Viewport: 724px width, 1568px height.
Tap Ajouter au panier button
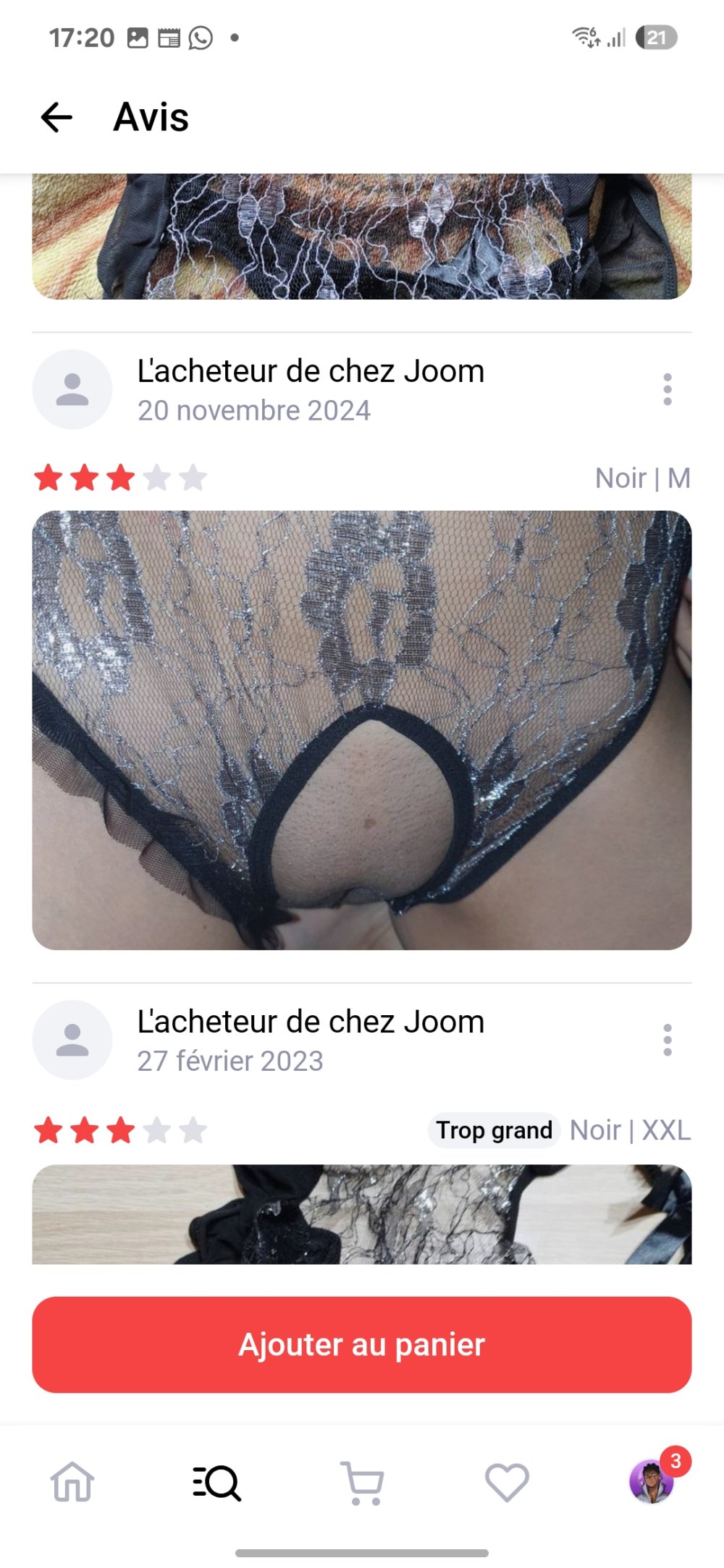pos(362,1344)
